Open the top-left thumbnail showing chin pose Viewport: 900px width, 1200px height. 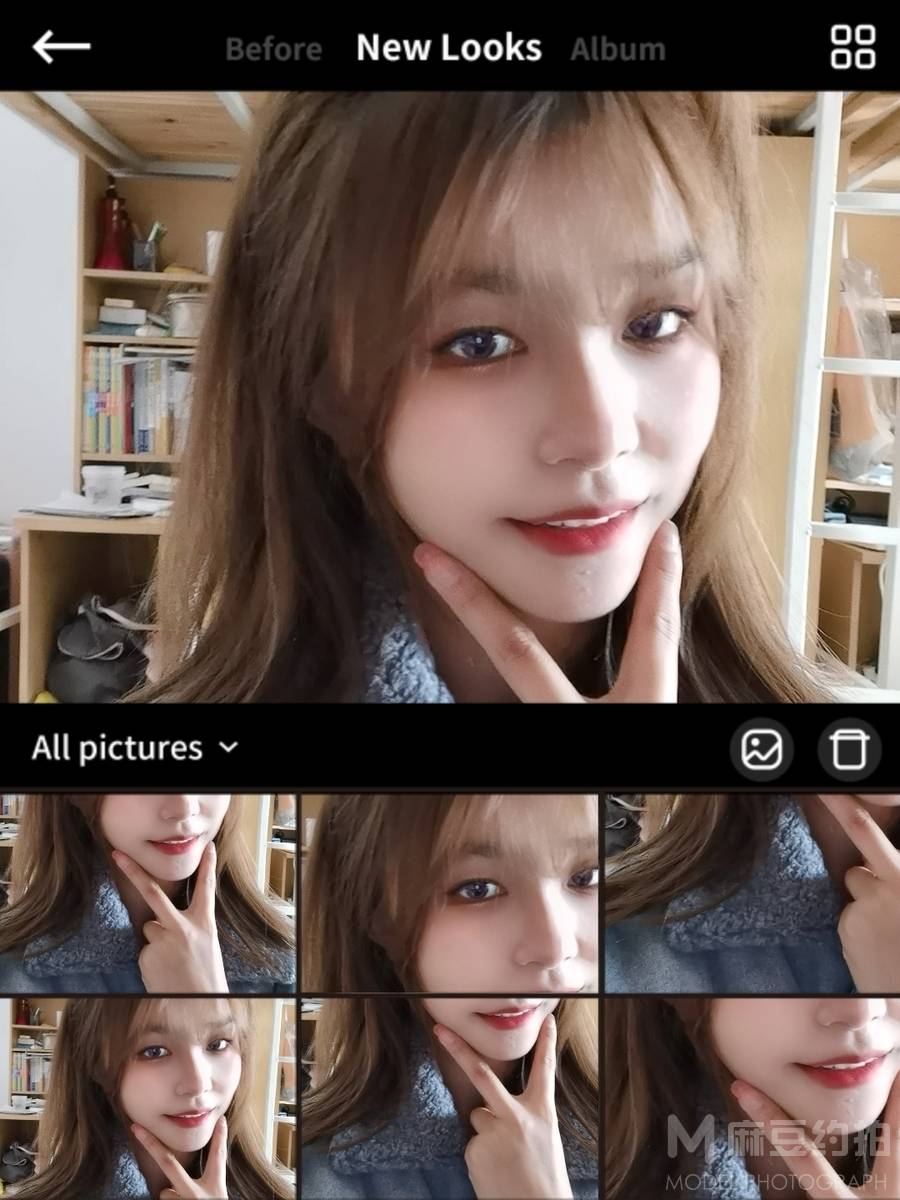point(148,893)
